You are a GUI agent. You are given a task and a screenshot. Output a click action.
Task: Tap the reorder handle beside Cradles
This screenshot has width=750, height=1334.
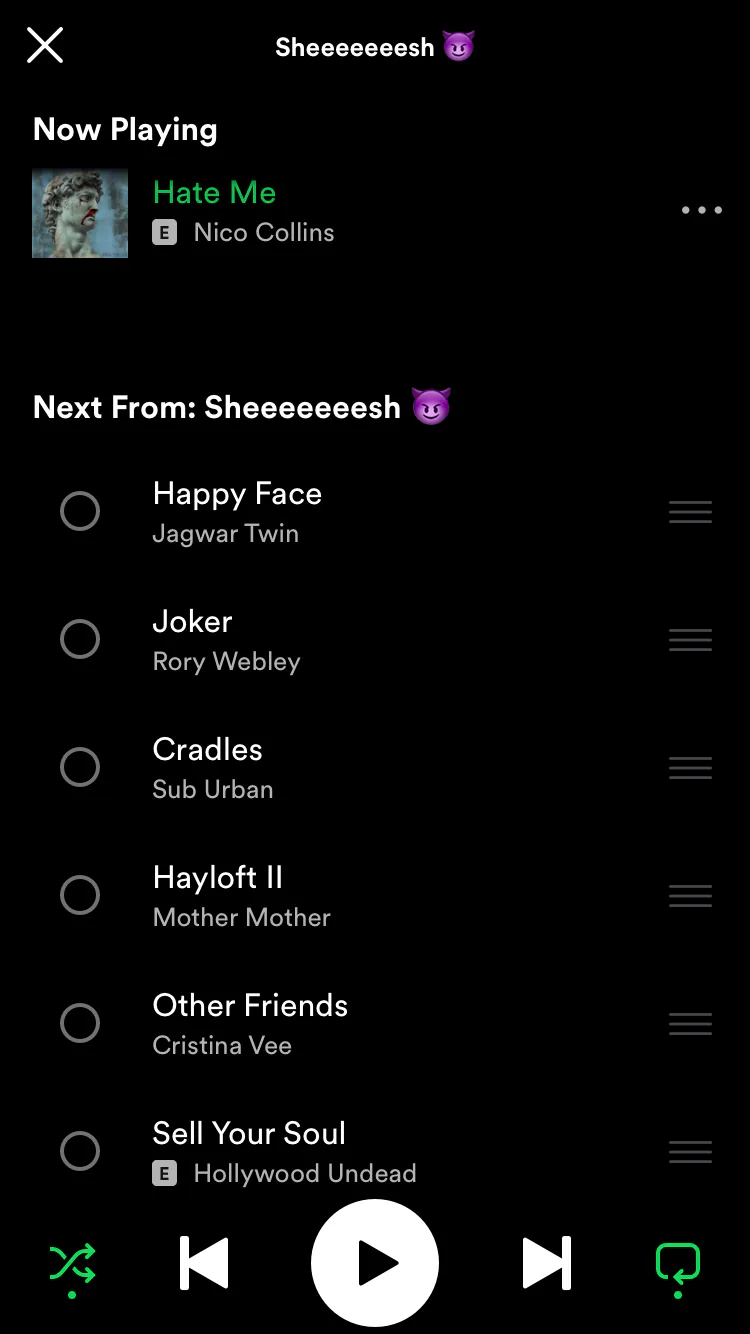tap(690, 767)
